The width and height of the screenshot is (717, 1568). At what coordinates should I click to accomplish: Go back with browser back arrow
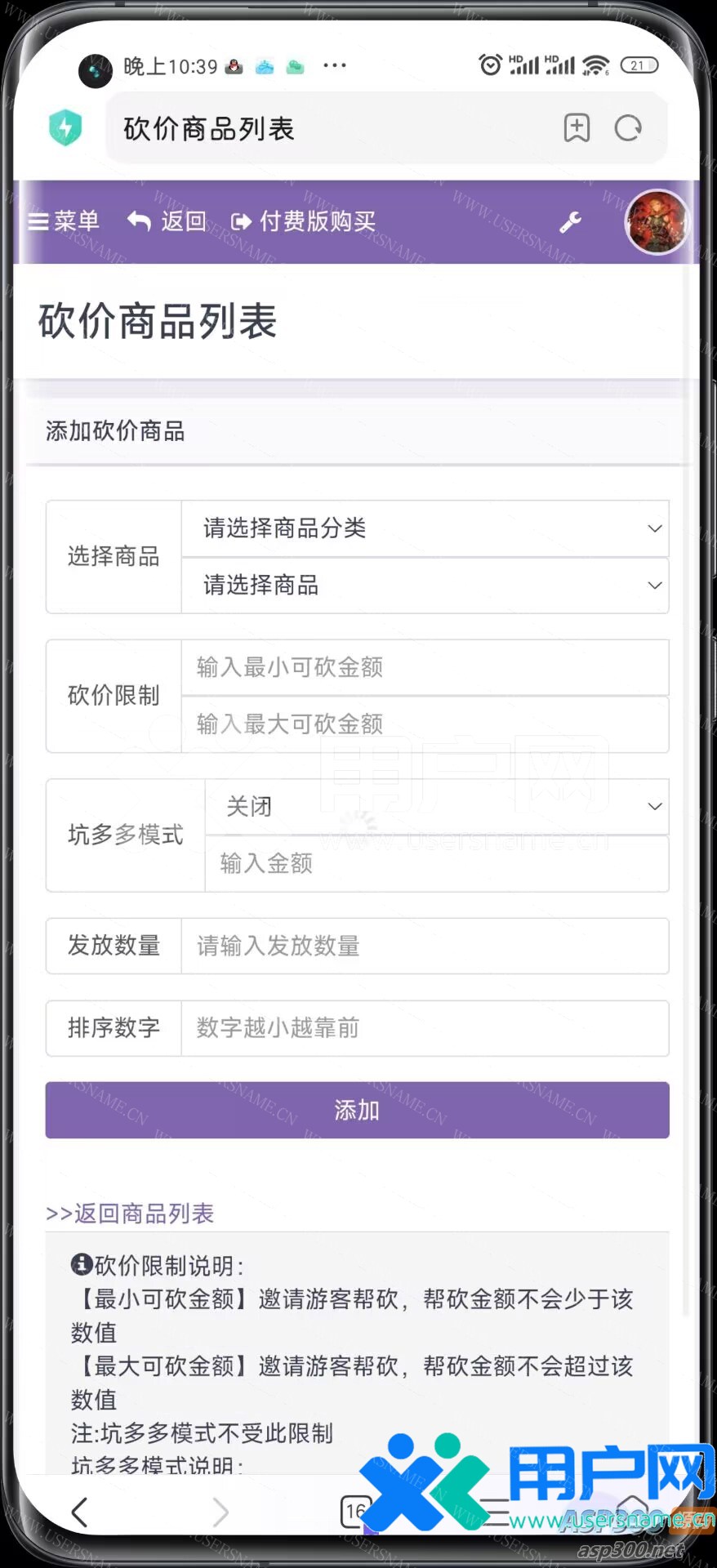79,1512
